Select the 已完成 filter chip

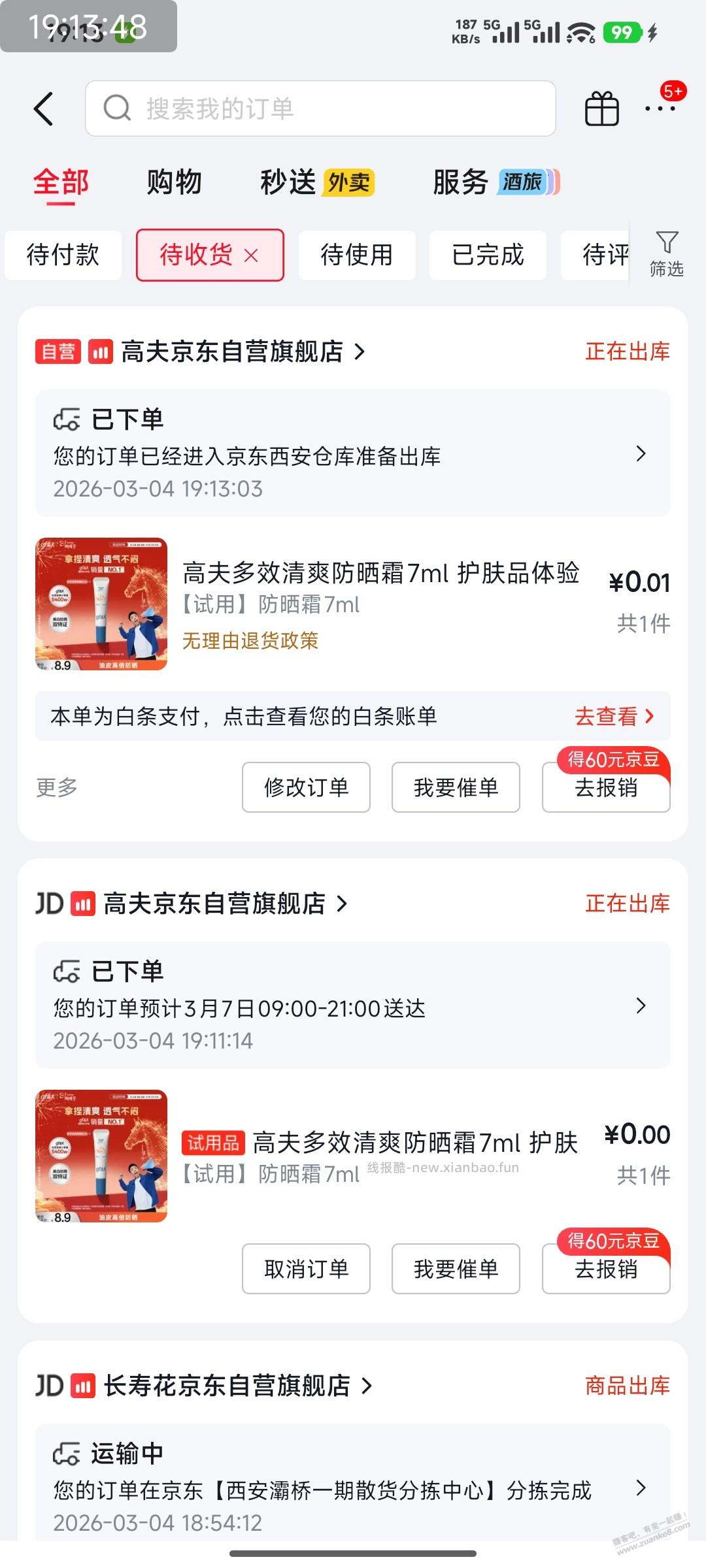click(488, 255)
